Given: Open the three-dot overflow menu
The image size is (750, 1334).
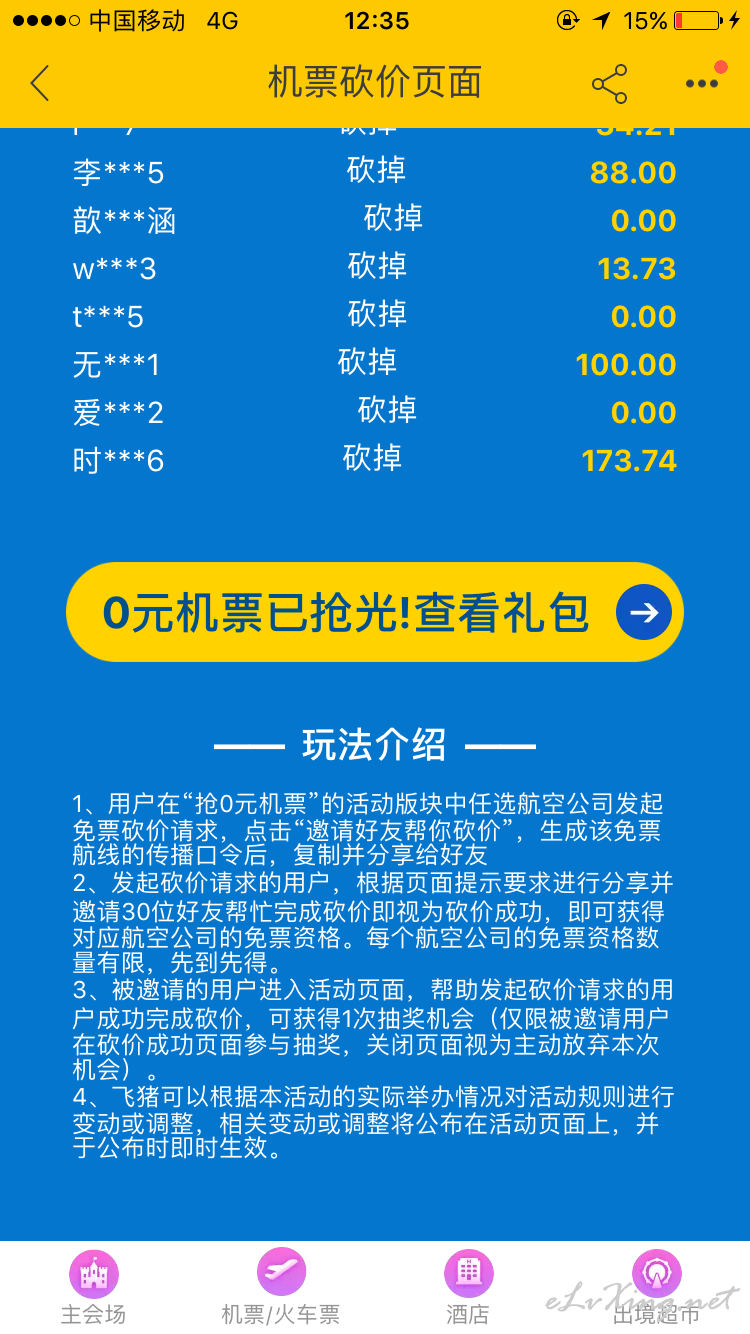Looking at the screenshot, I should click(x=702, y=84).
